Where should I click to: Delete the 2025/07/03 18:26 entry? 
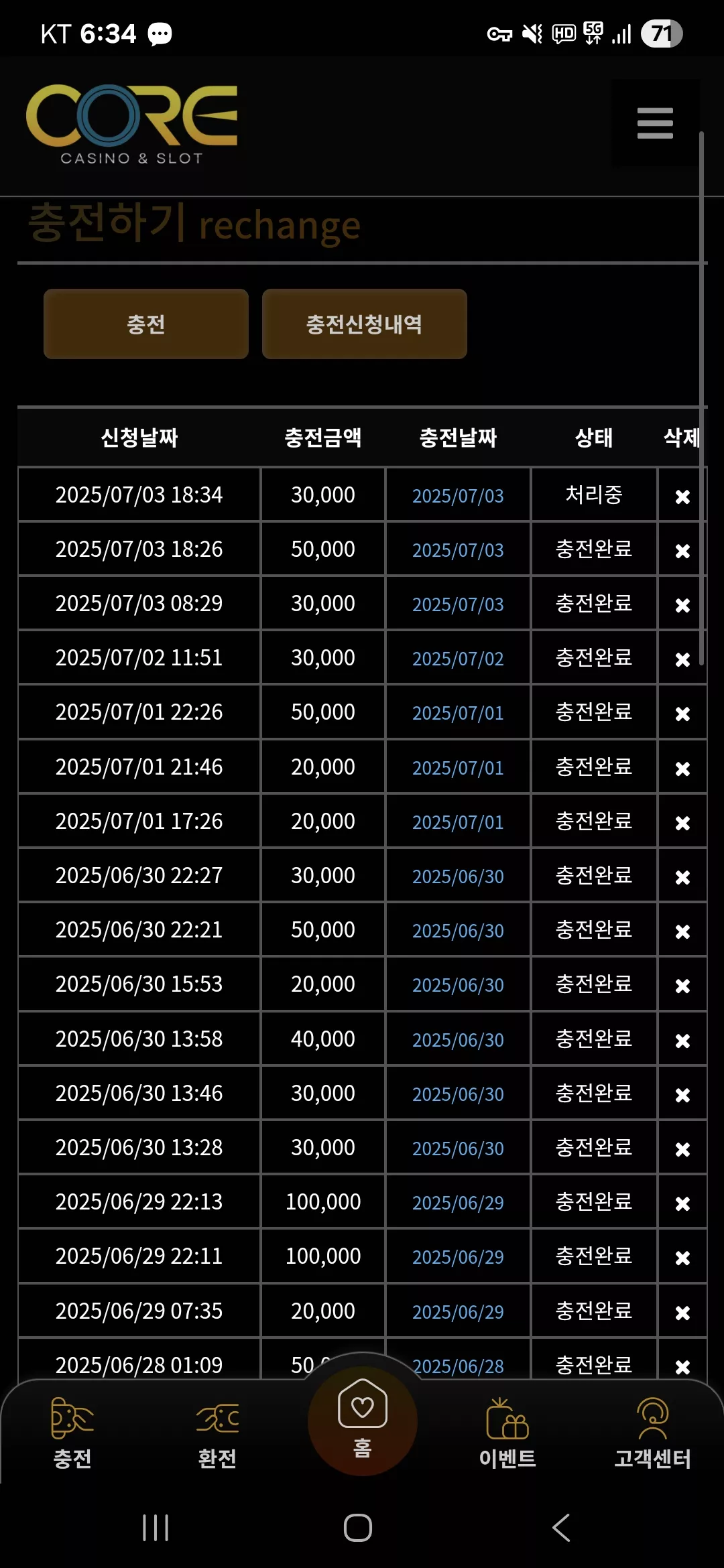pos(682,551)
